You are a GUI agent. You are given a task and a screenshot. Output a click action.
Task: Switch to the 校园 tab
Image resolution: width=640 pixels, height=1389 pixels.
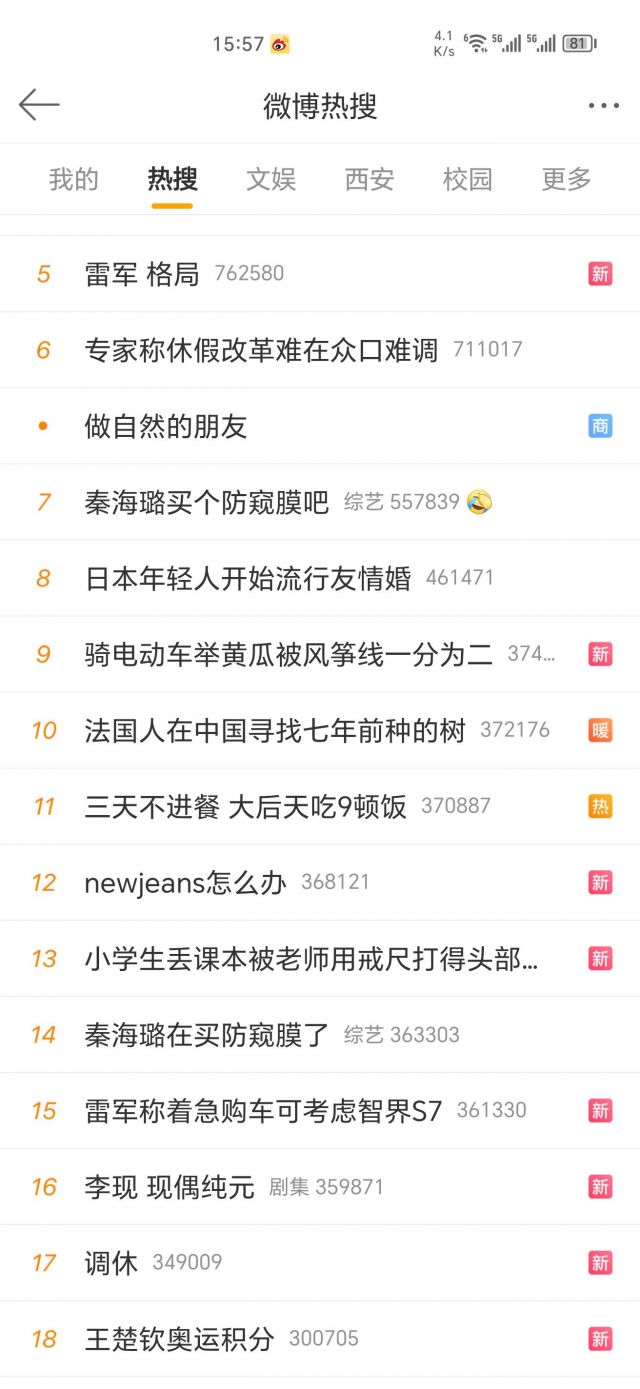(468, 179)
